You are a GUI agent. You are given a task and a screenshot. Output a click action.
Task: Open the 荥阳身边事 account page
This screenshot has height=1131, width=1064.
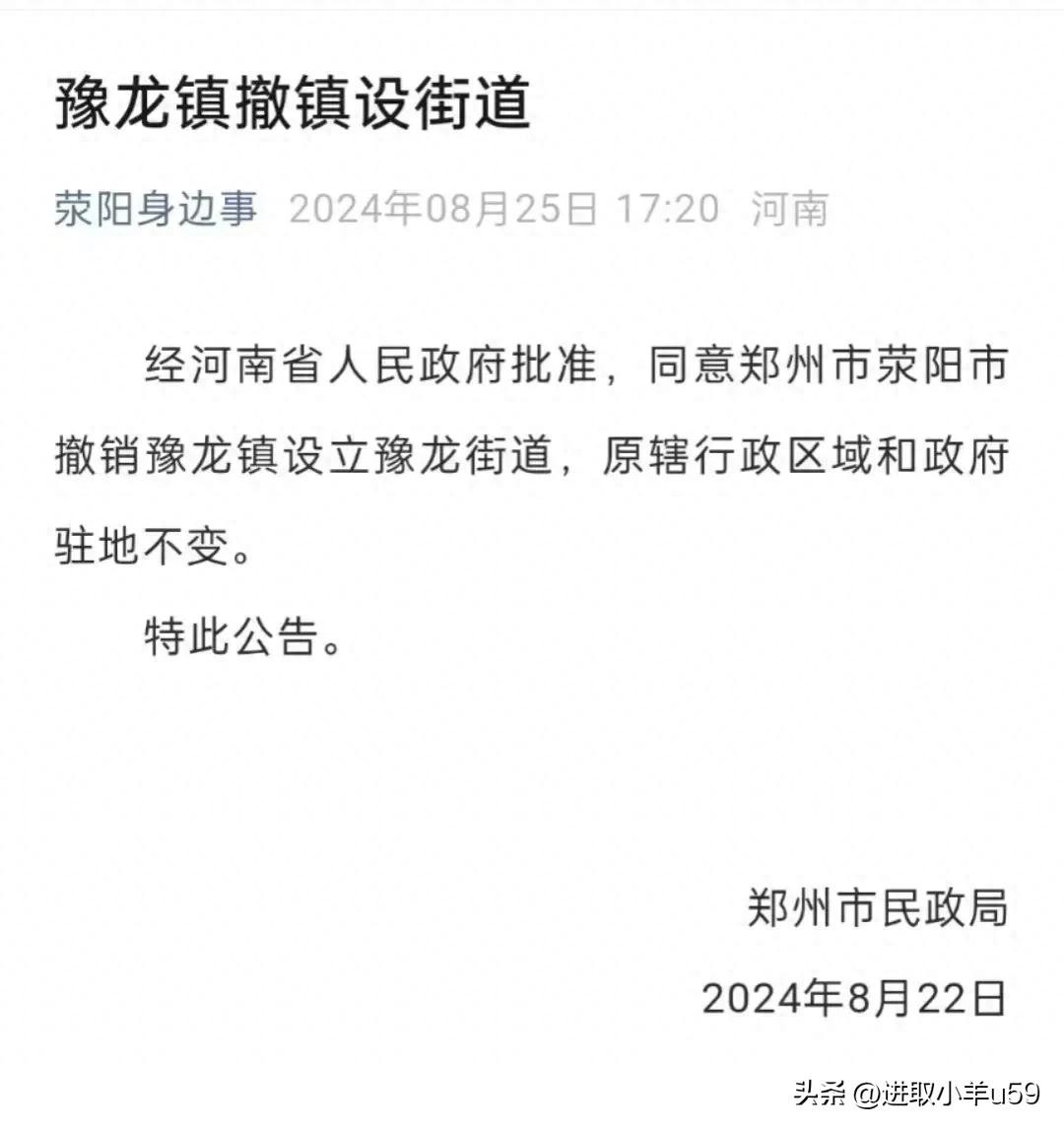(x=156, y=209)
